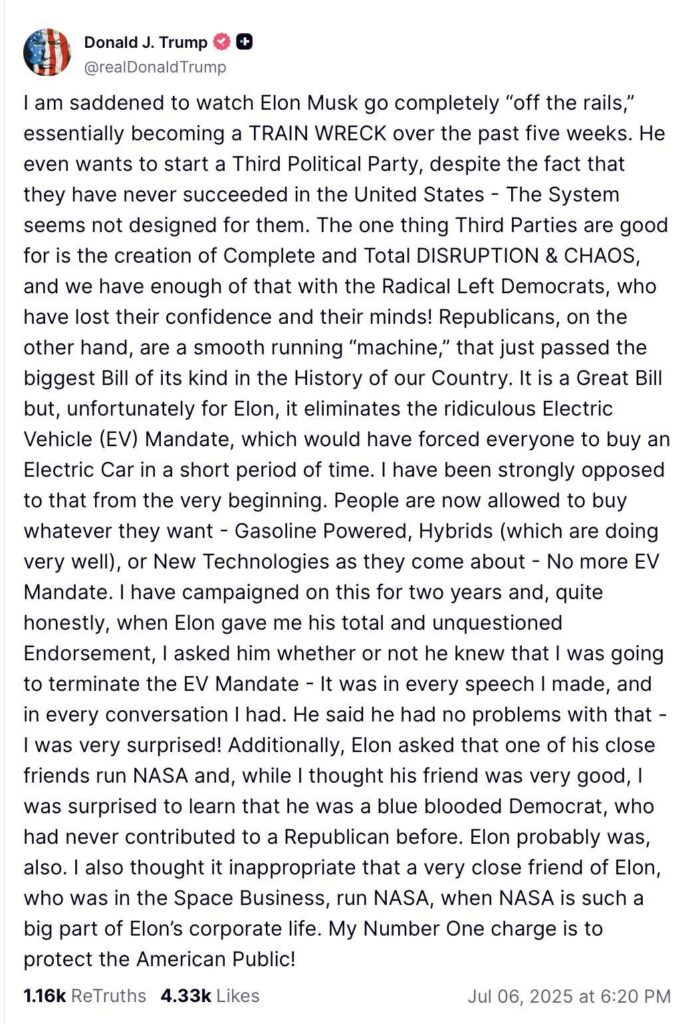Open Donald J. Trump's profile avatar

point(47,53)
